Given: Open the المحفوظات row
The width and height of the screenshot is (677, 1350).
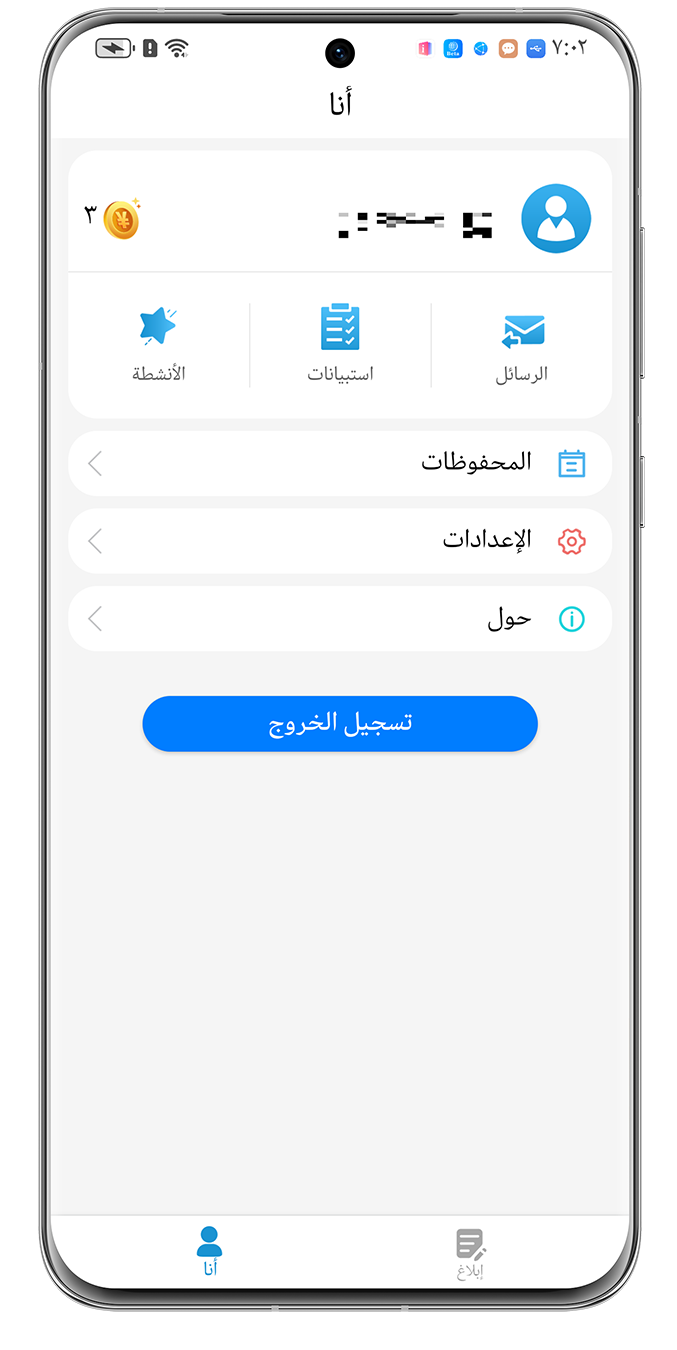Looking at the screenshot, I should [340, 463].
